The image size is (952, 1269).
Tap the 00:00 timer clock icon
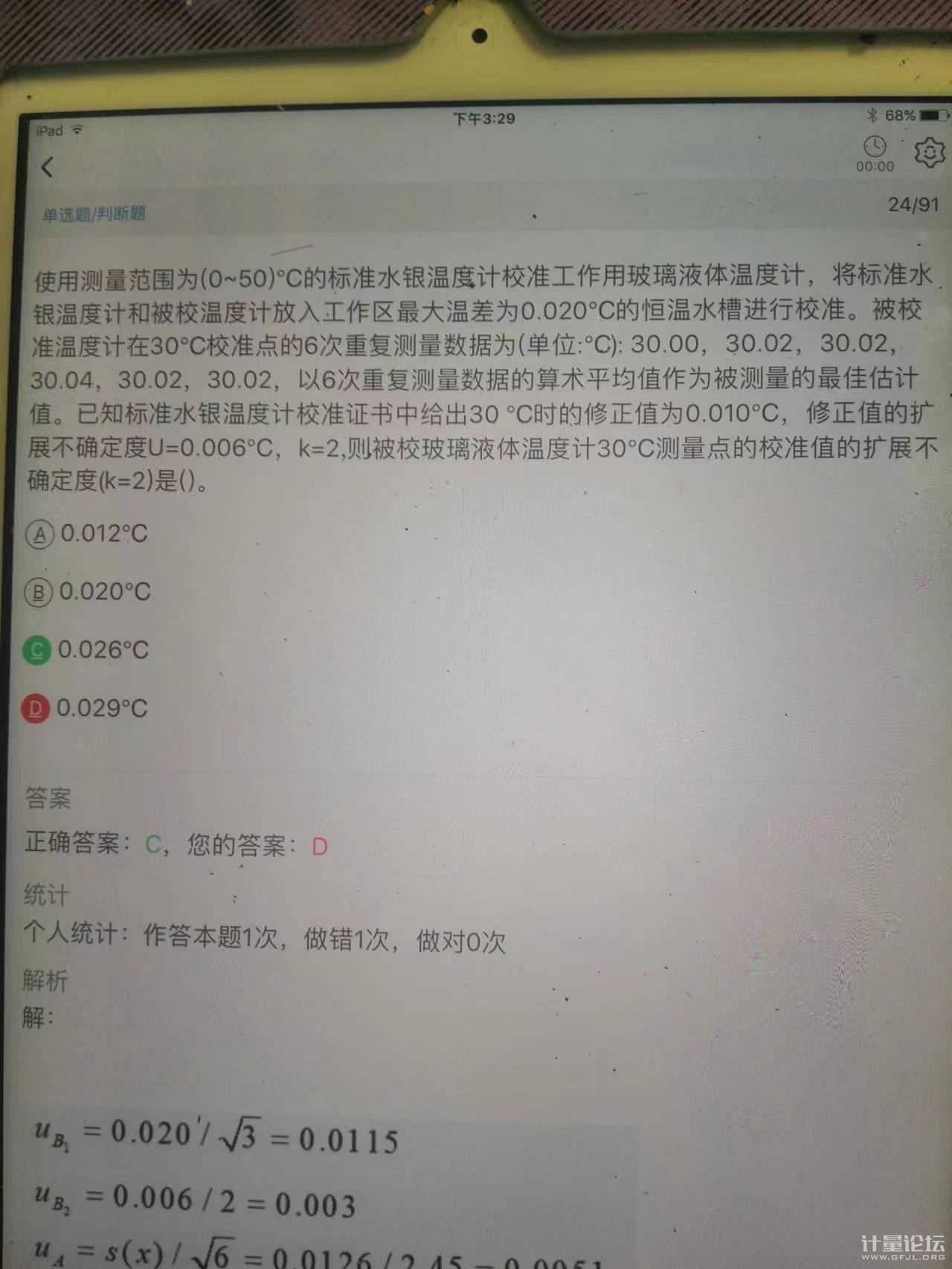[875, 147]
